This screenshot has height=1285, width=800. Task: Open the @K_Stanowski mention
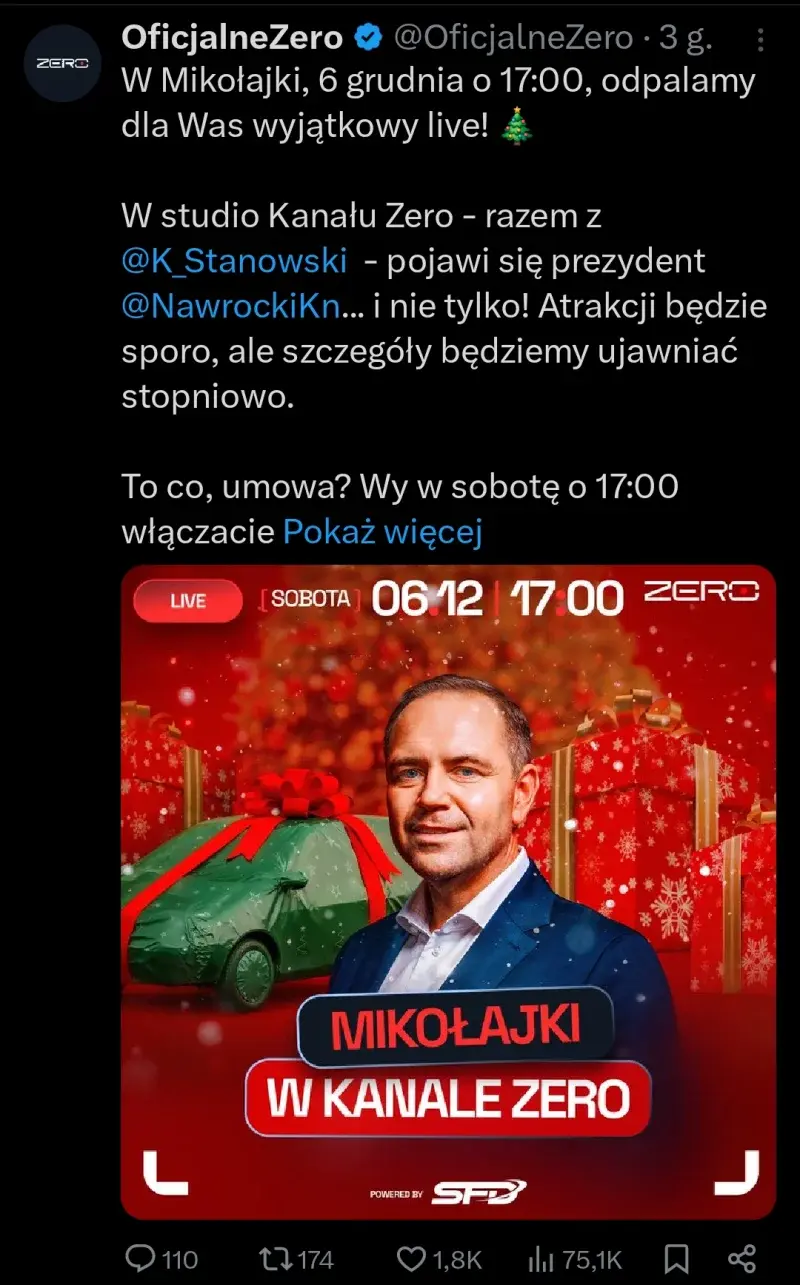click(x=234, y=261)
